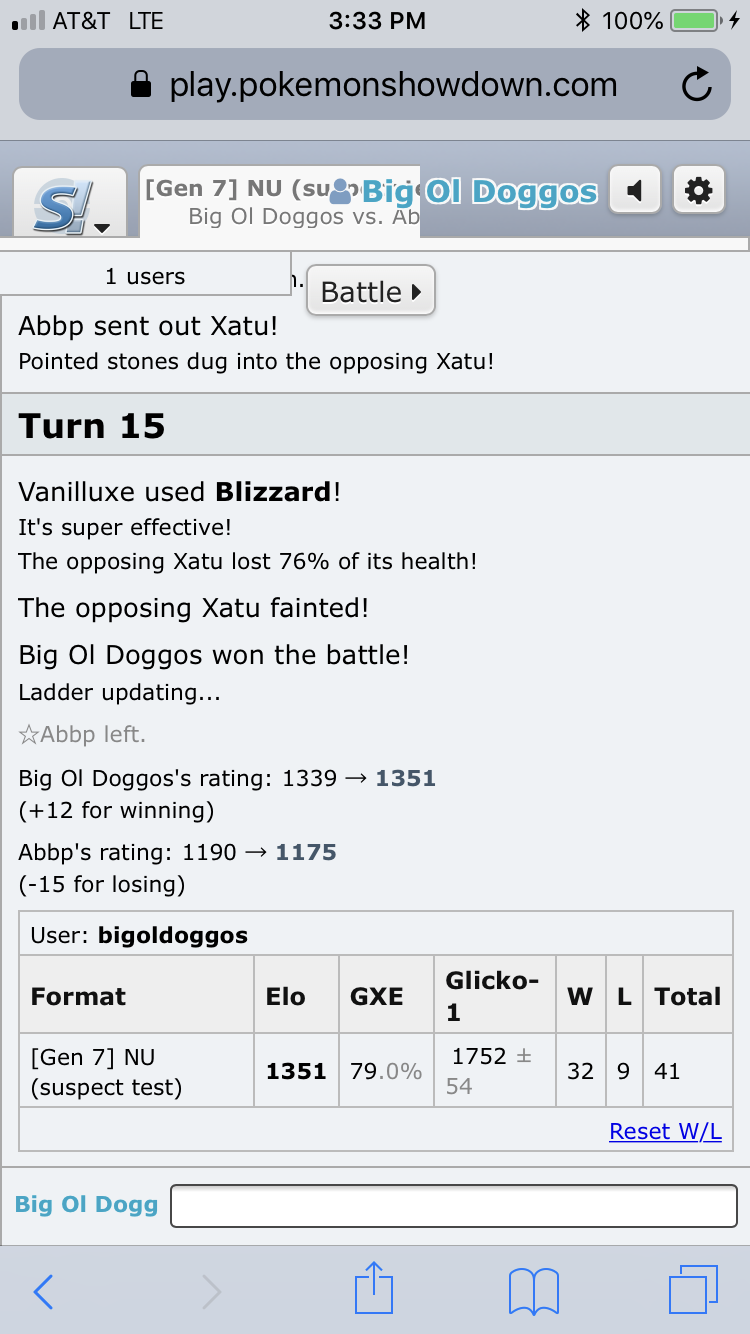Tap the Reset W/L link

tap(665, 1131)
